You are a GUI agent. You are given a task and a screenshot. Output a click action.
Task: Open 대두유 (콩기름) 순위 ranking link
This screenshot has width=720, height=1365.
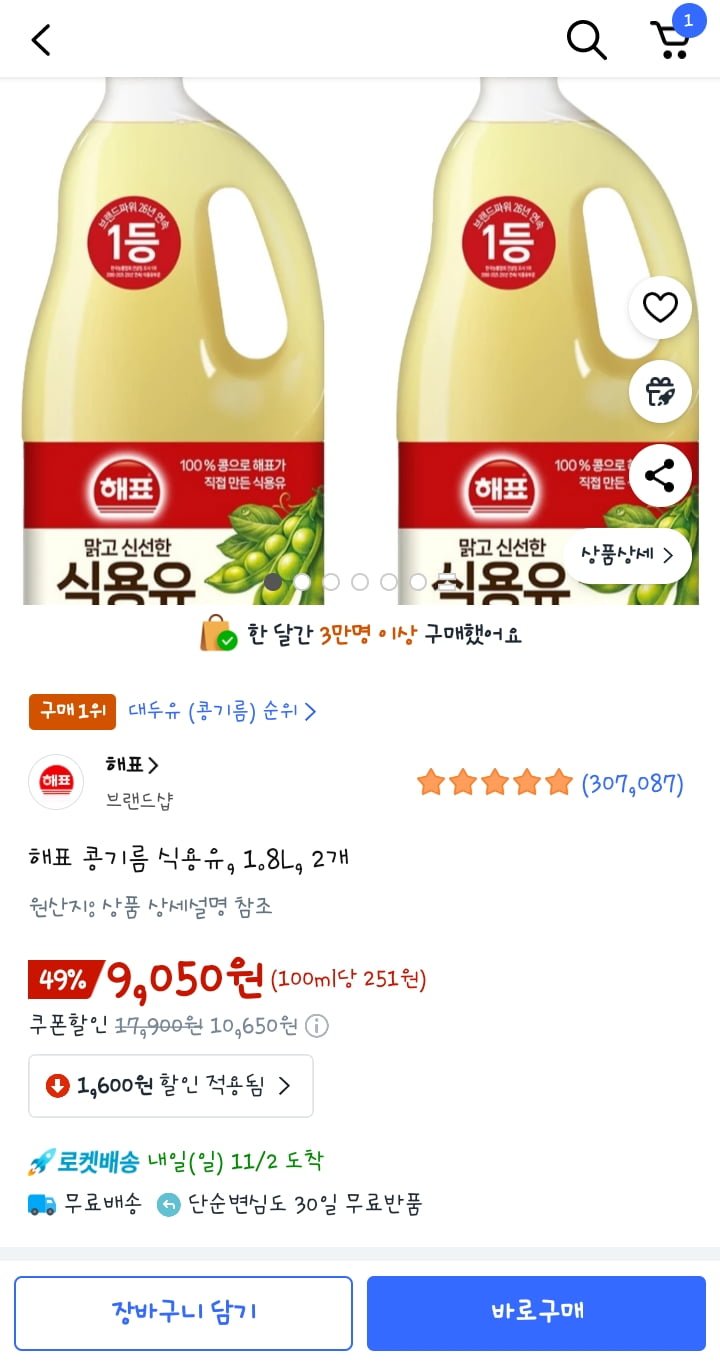(x=222, y=712)
